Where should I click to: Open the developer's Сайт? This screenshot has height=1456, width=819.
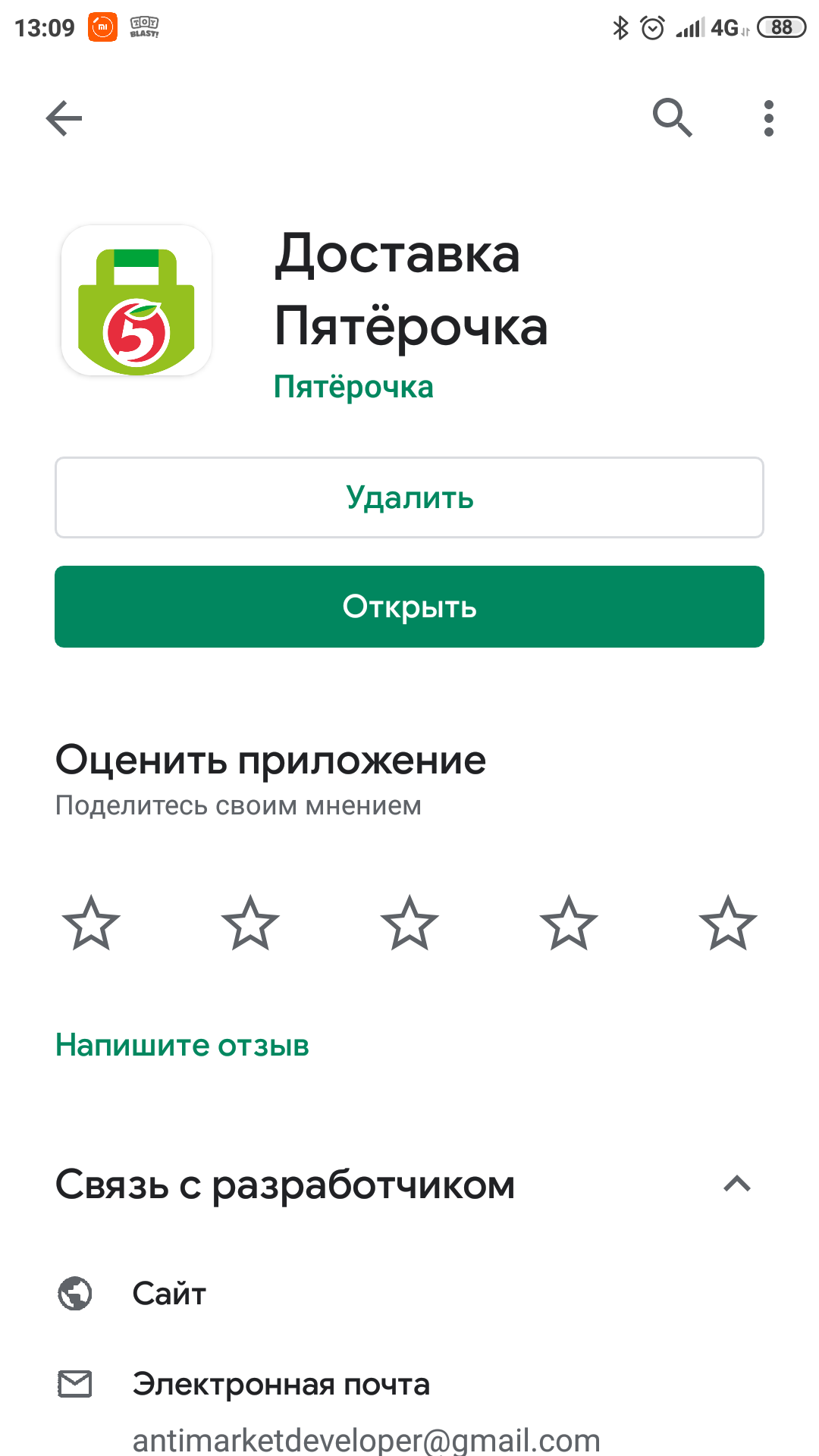pos(169,1294)
